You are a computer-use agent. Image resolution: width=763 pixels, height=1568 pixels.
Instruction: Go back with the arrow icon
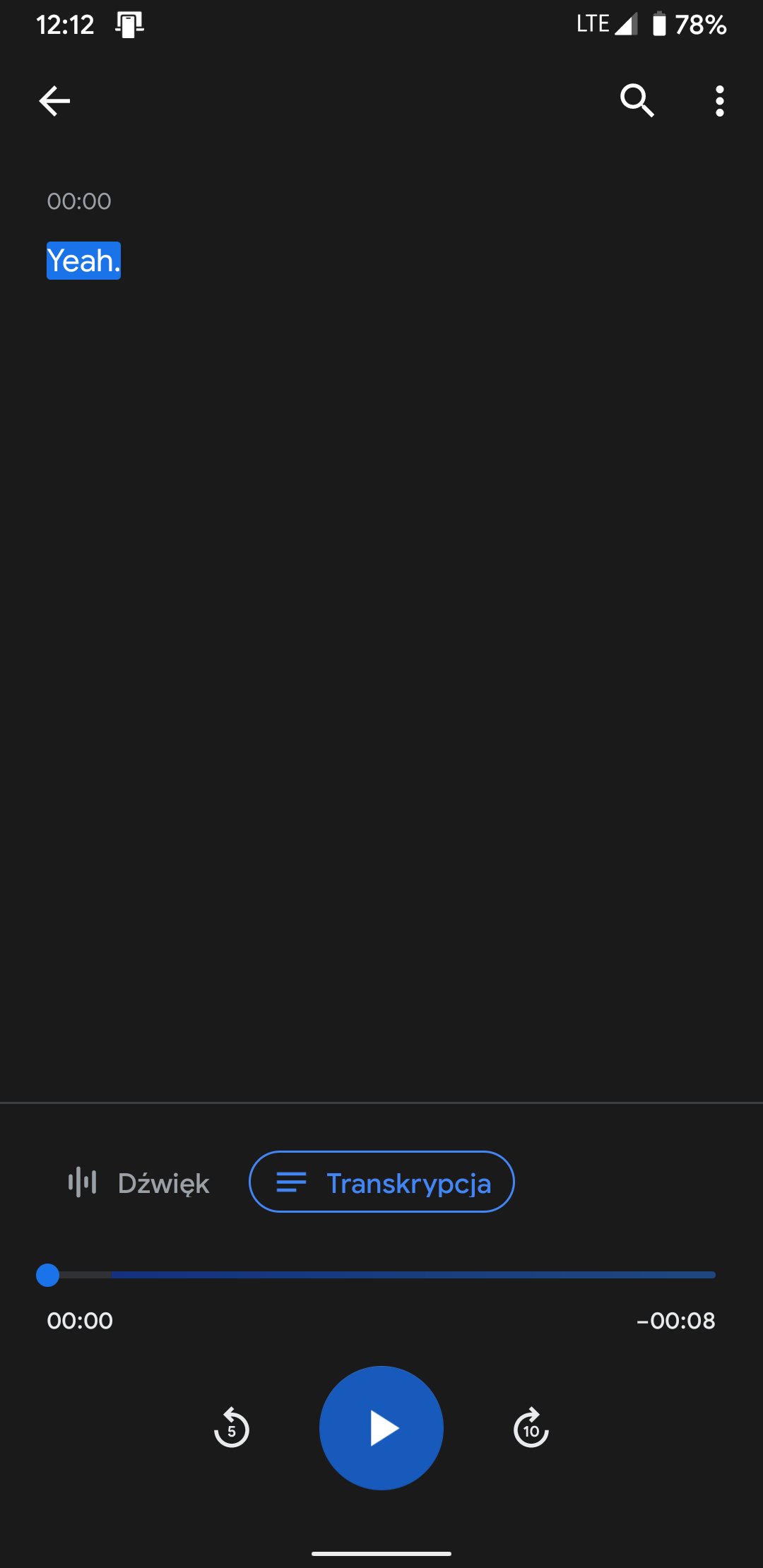coord(54,101)
